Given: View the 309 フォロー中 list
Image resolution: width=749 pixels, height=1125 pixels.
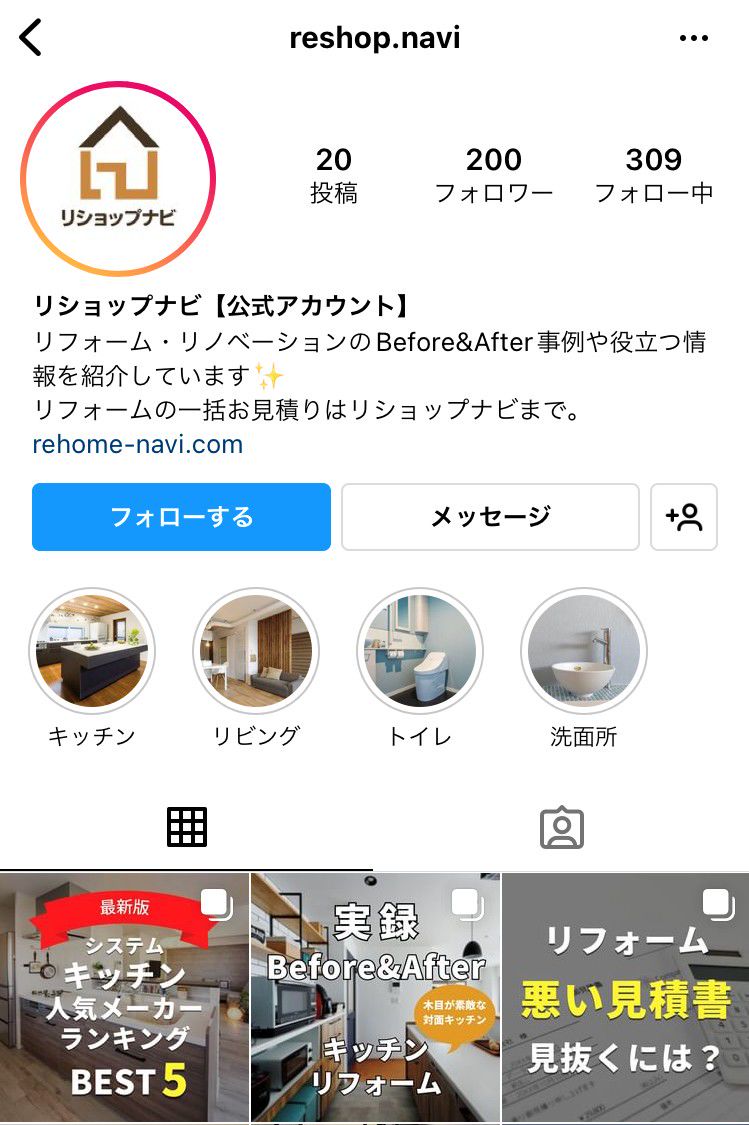Looking at the screenshot, I should click(x=653, y=175).
